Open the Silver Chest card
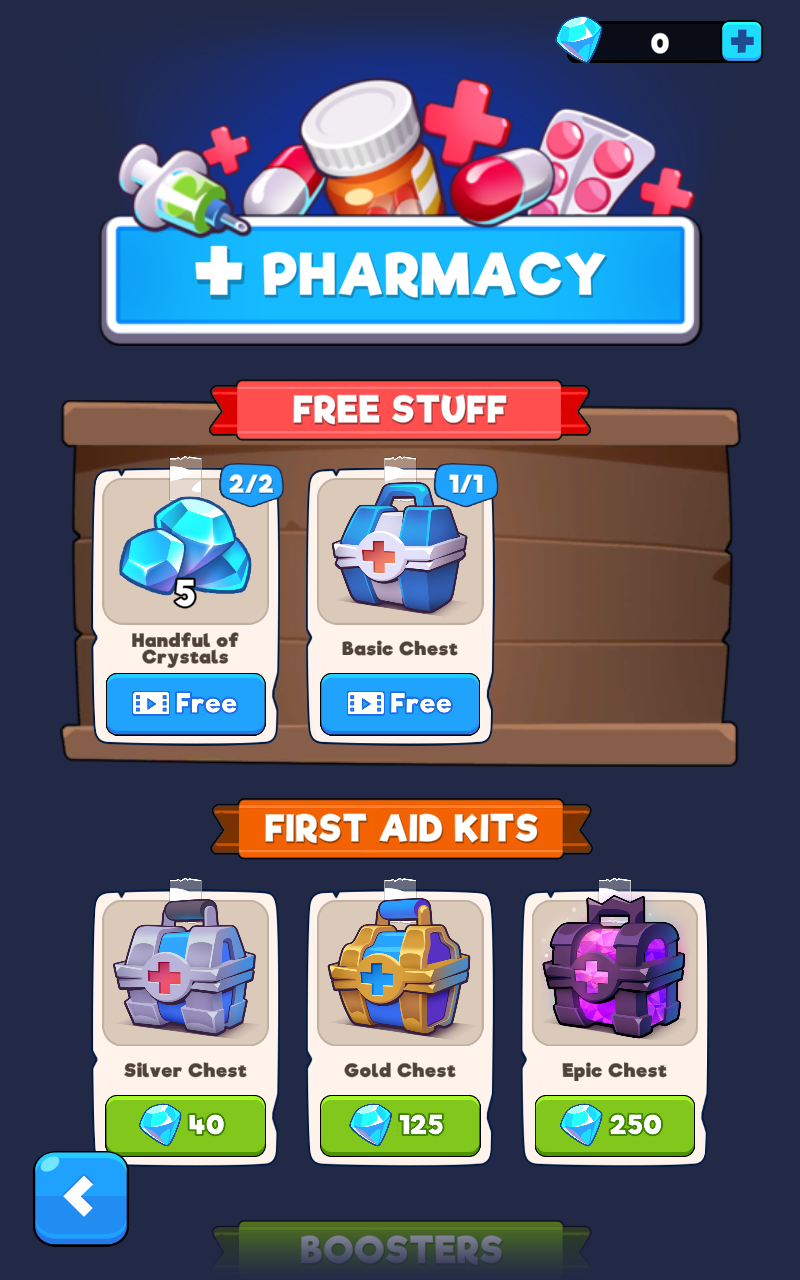This screenshot has width=800, height=1280. 185,975
